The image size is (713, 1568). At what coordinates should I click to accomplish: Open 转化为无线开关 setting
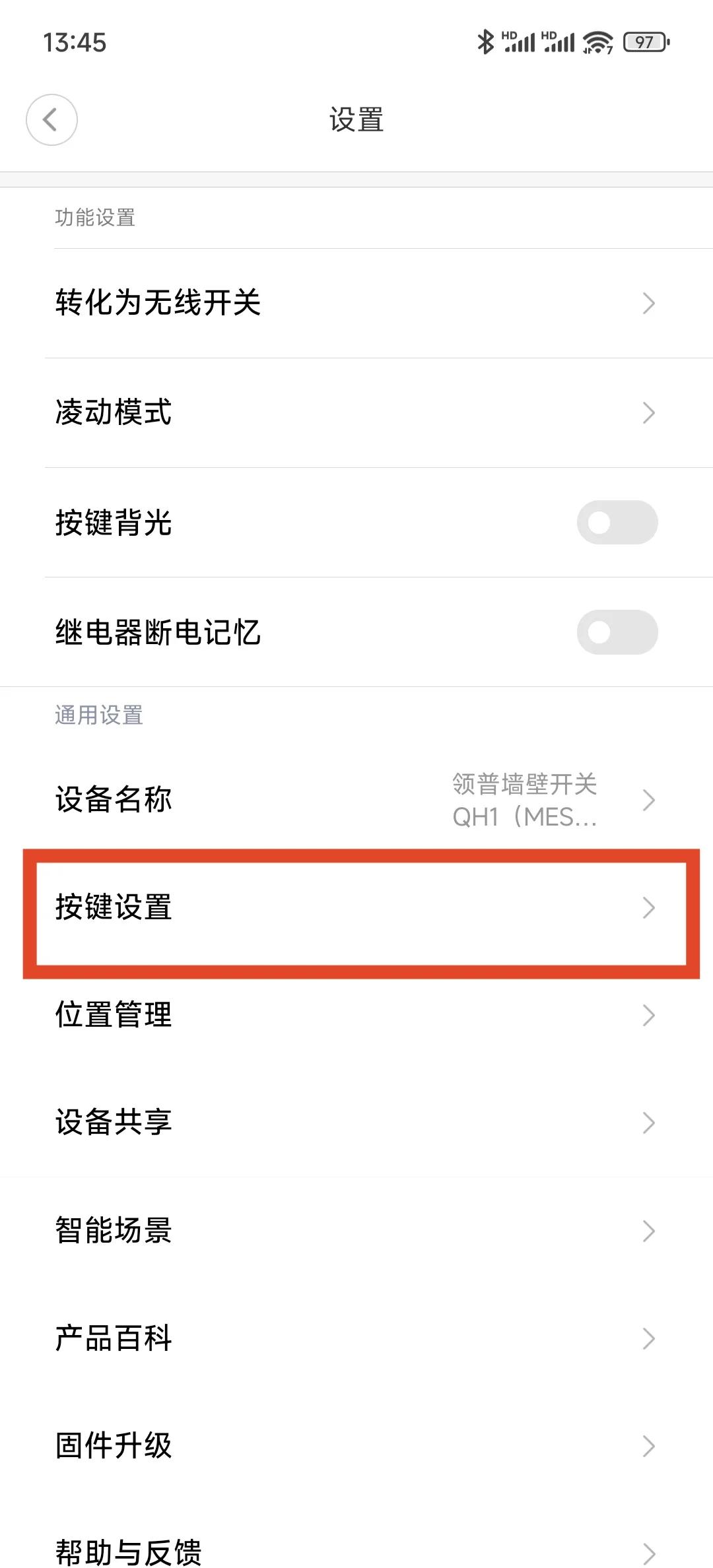pos(356,303)
